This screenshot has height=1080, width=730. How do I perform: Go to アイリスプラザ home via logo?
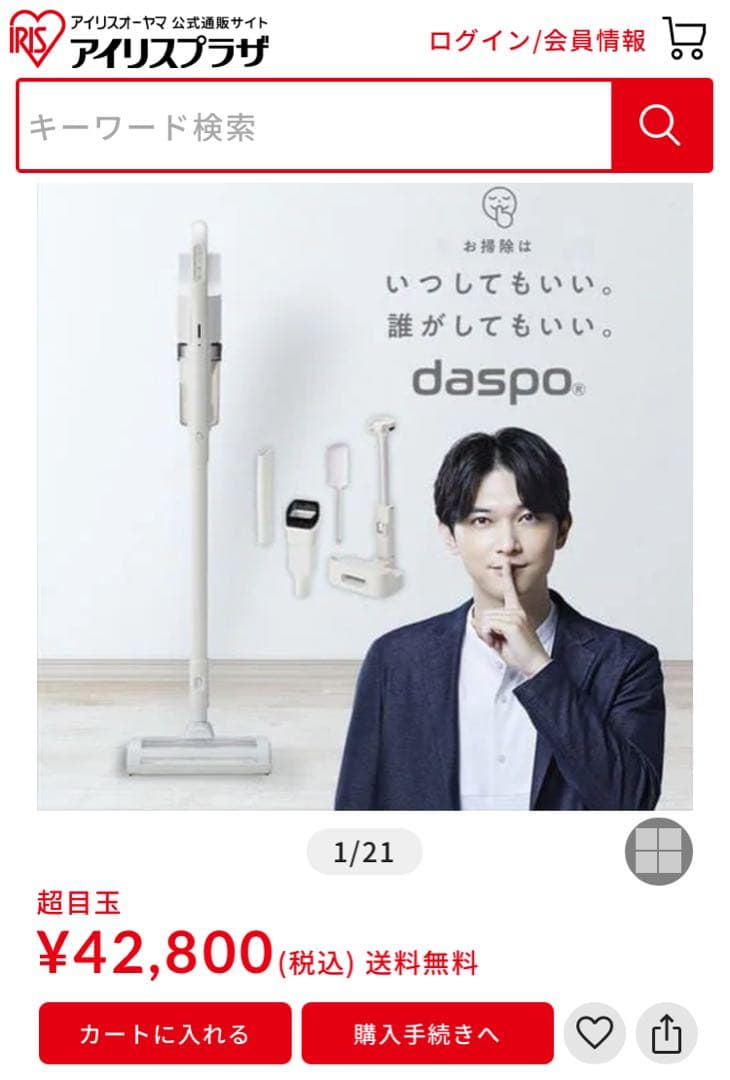[x=138, y=37]
